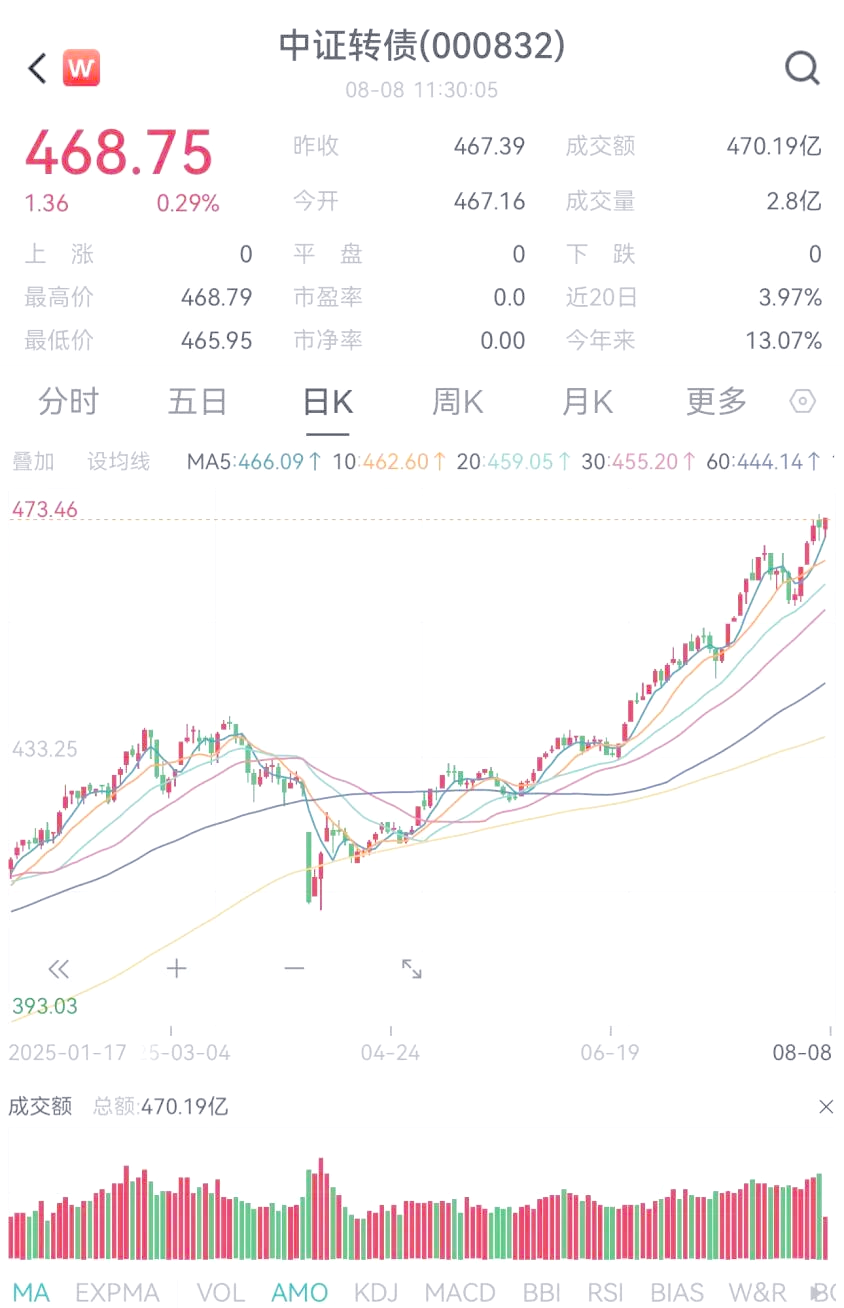Expand chart to fullscreen with arrows icon
Image resolution: width=844 pixels, height=1308 pixels.
pos(411,968)
